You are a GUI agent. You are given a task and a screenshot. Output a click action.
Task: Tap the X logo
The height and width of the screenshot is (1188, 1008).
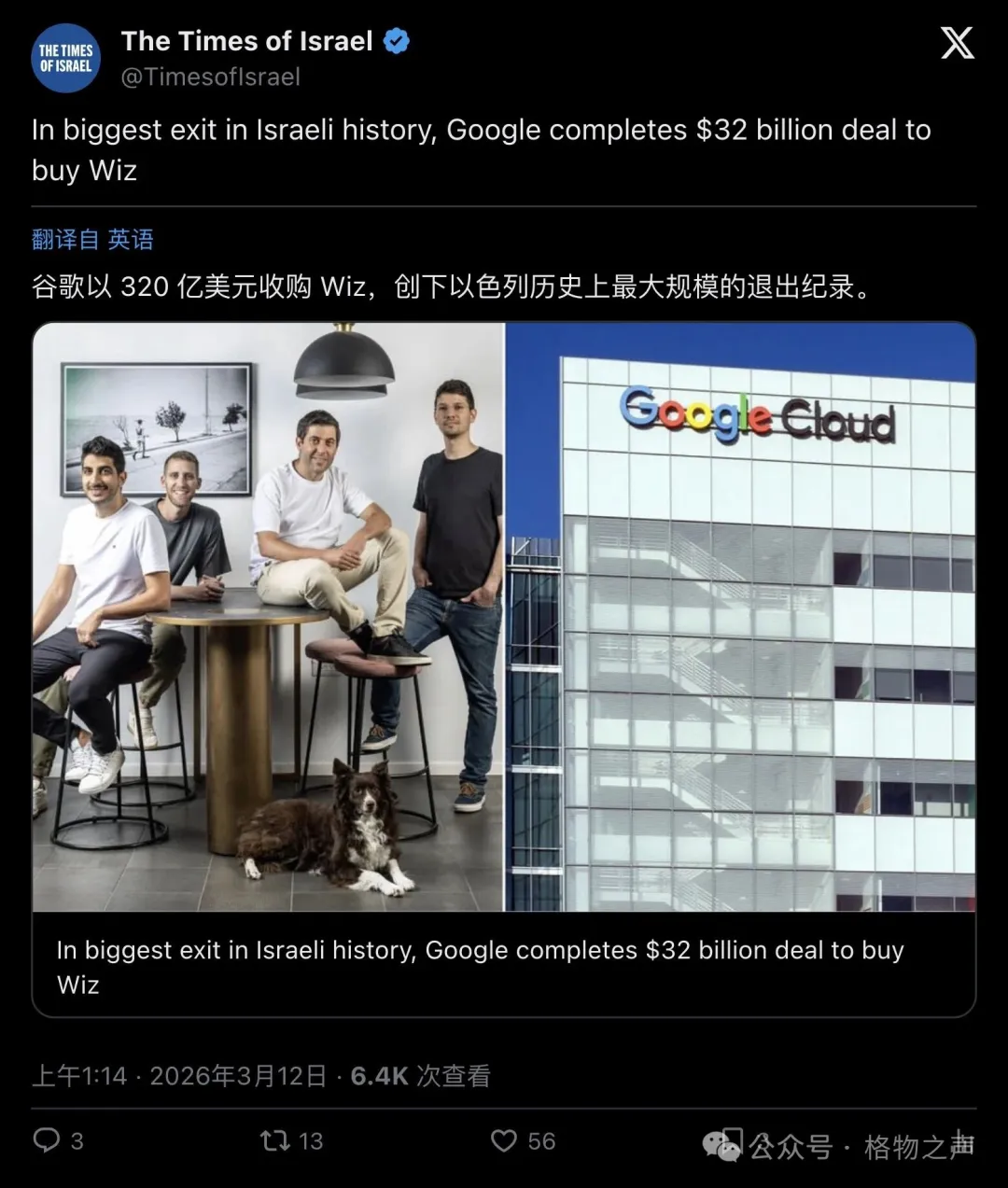[957, 43]
